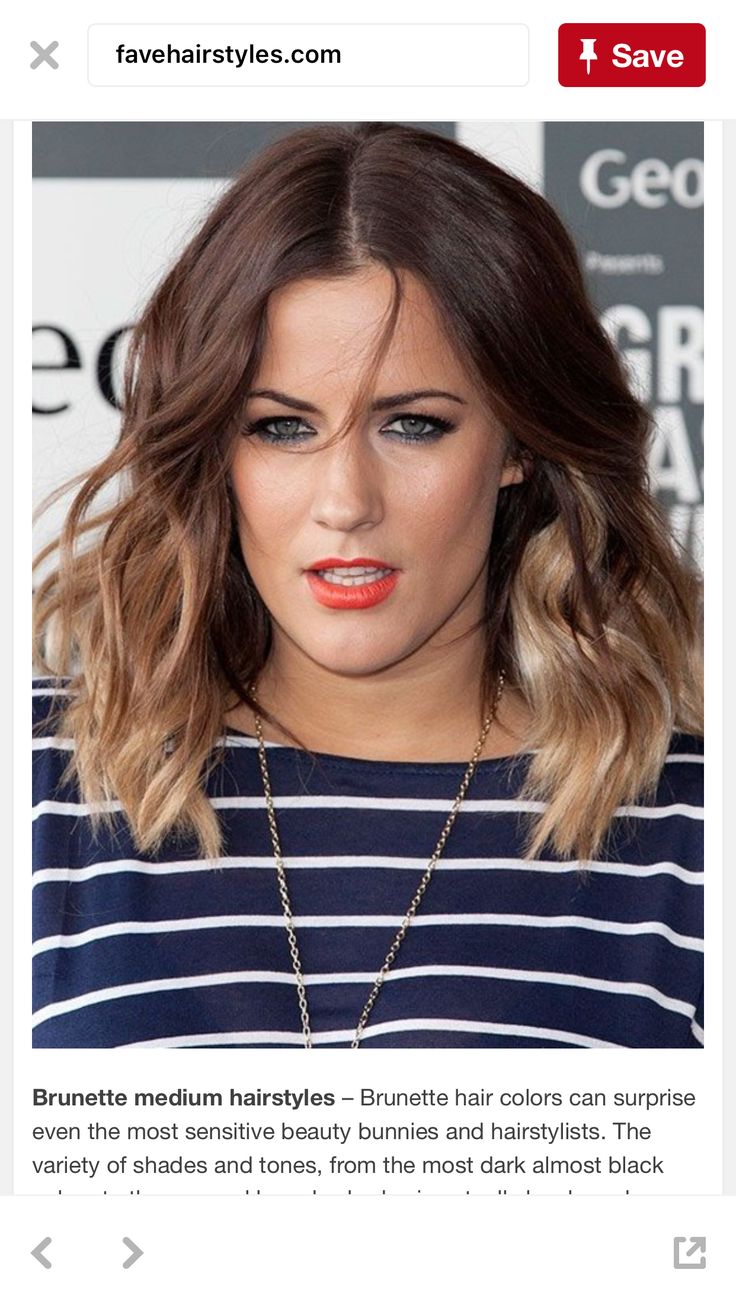Save this pin
The width and height of the screenshot is (736, 1308).
click(631, 55)
